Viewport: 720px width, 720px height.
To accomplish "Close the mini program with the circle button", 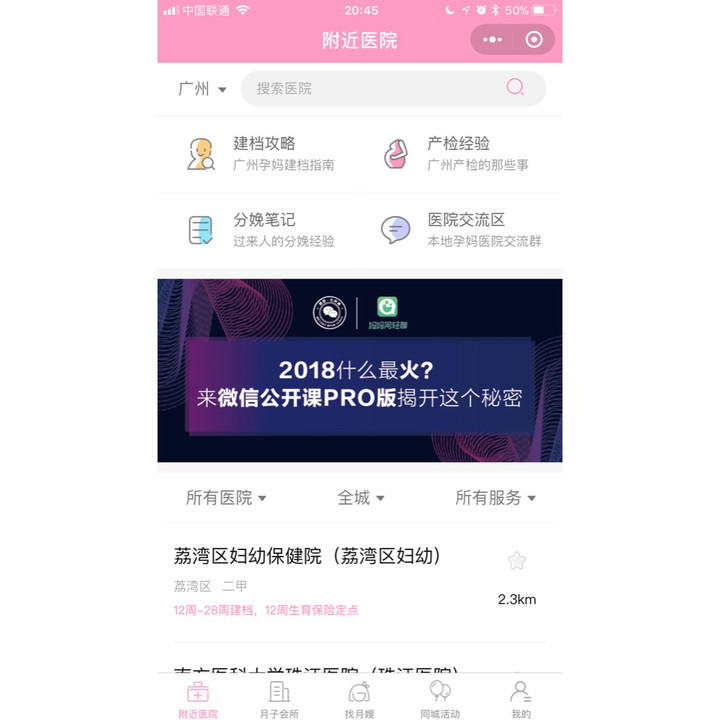I will coord(534,40).
